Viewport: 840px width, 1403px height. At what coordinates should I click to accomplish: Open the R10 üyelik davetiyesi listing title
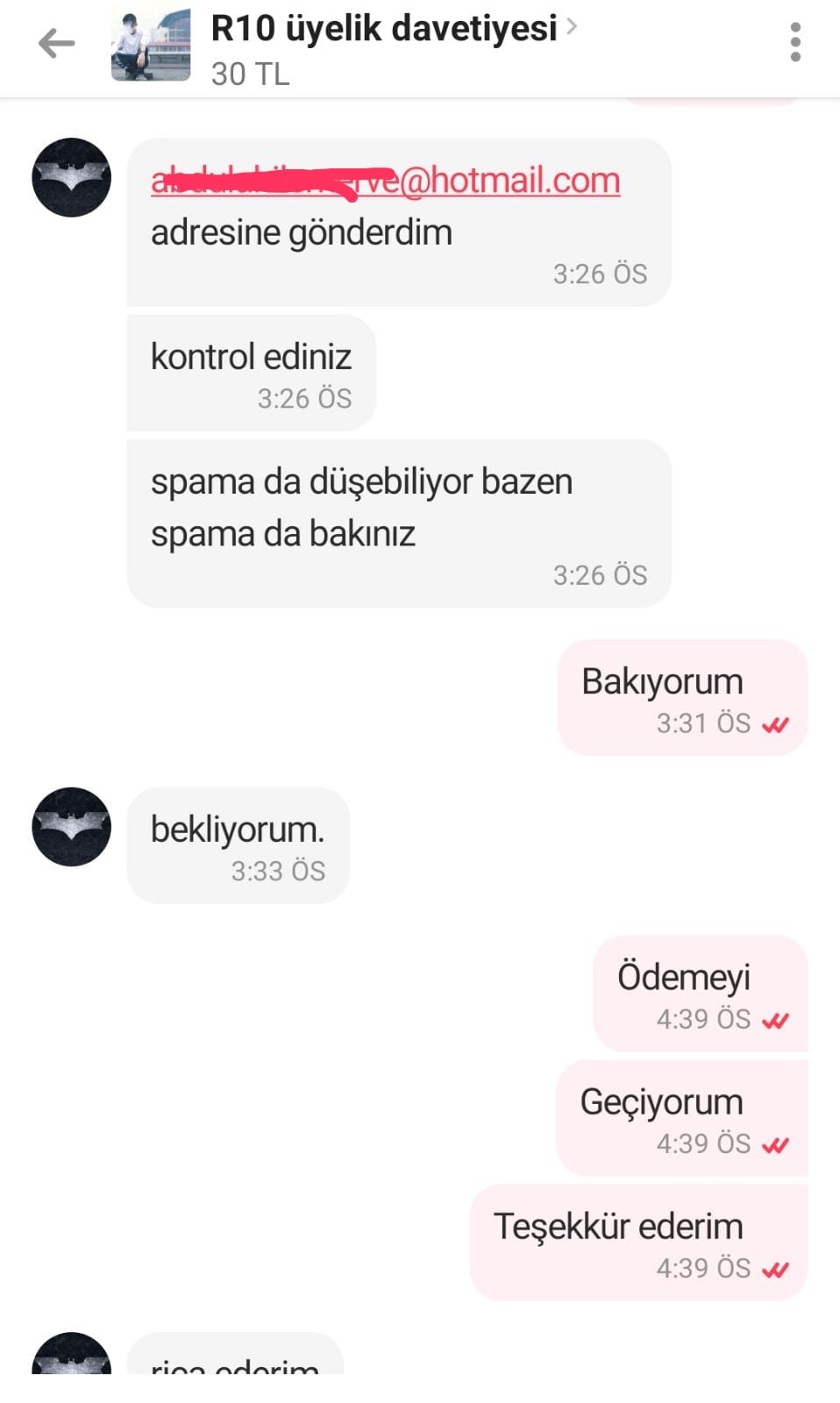click(384, 28)
